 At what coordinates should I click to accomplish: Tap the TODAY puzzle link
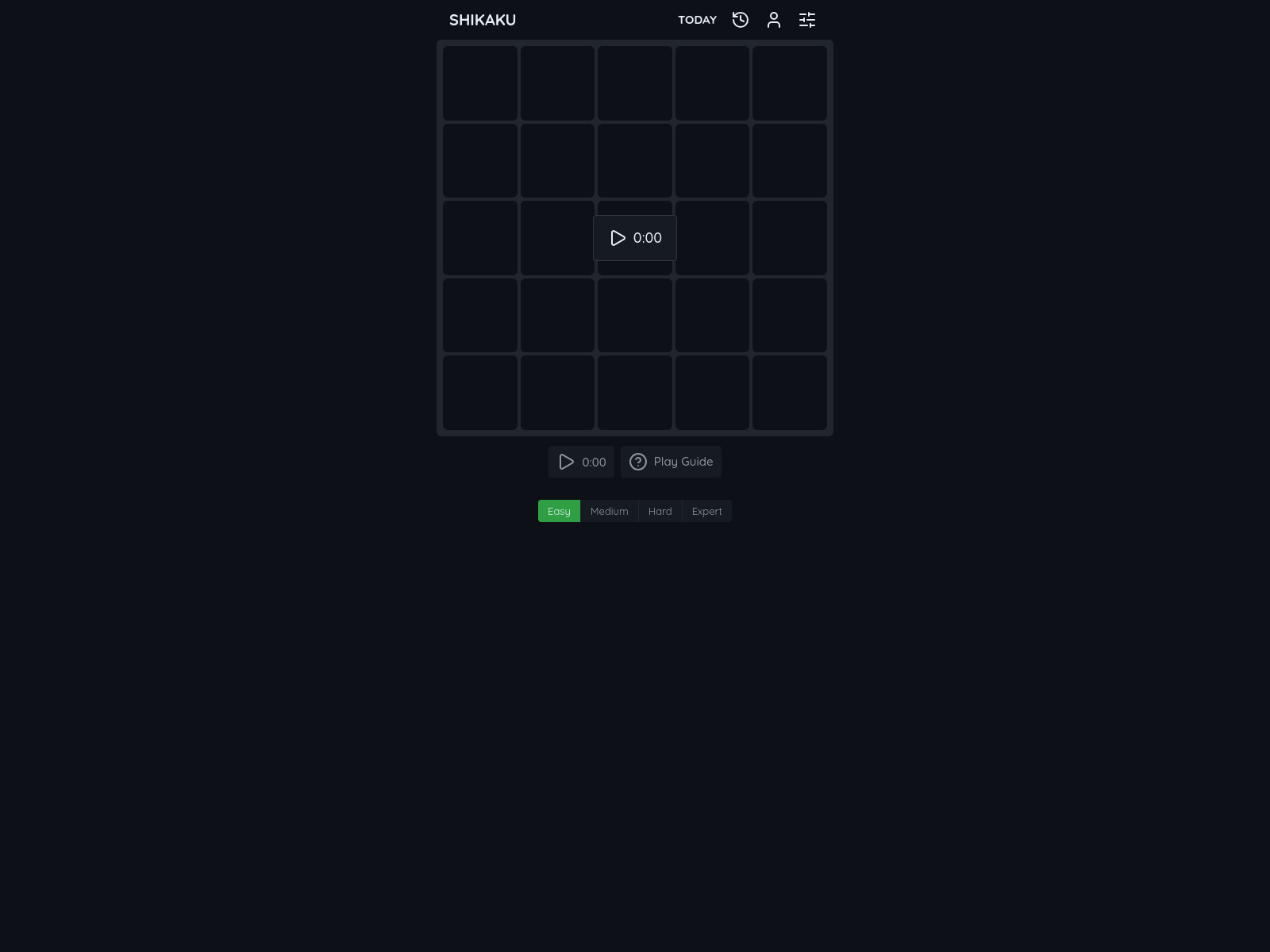tap(697, 20)
